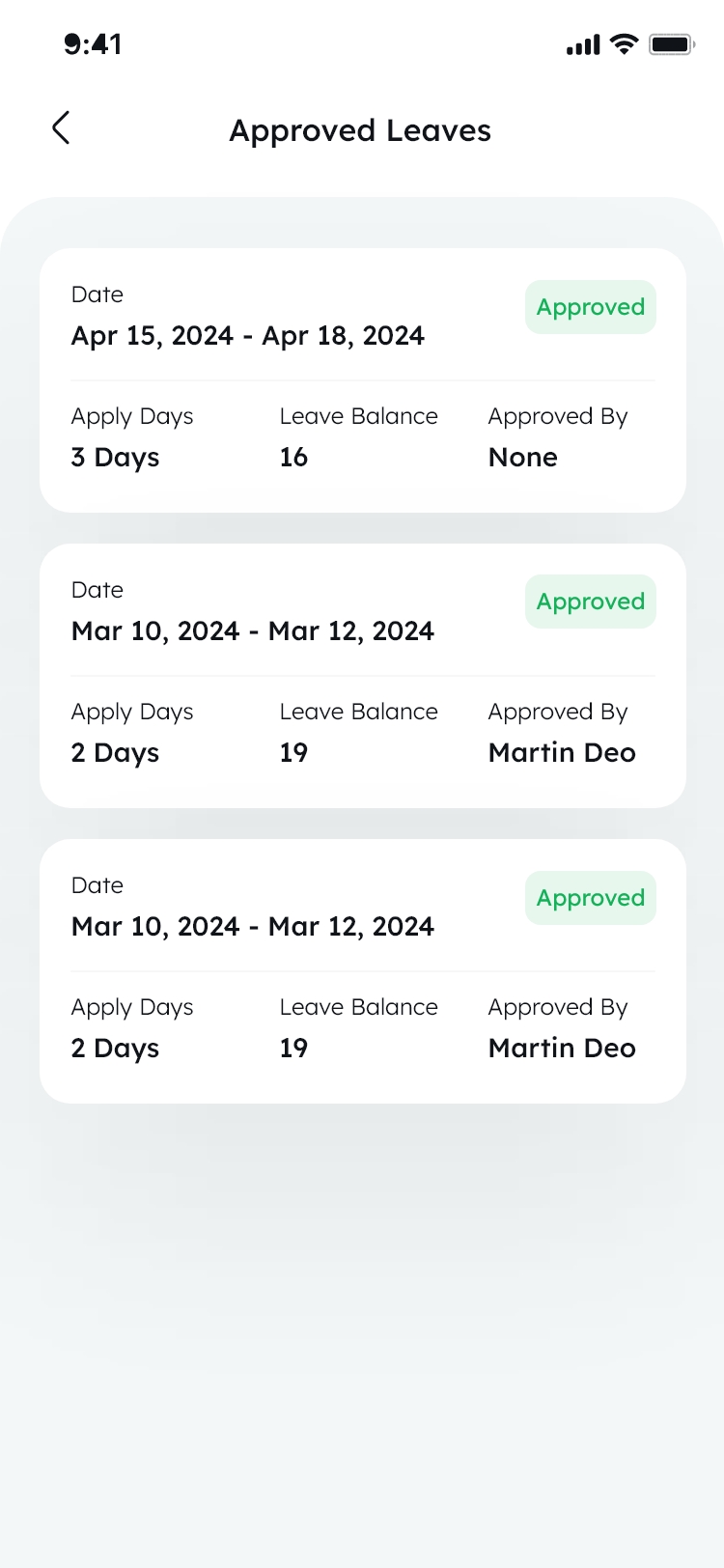Tap the Approved Leaves title

tap(360, 130)
